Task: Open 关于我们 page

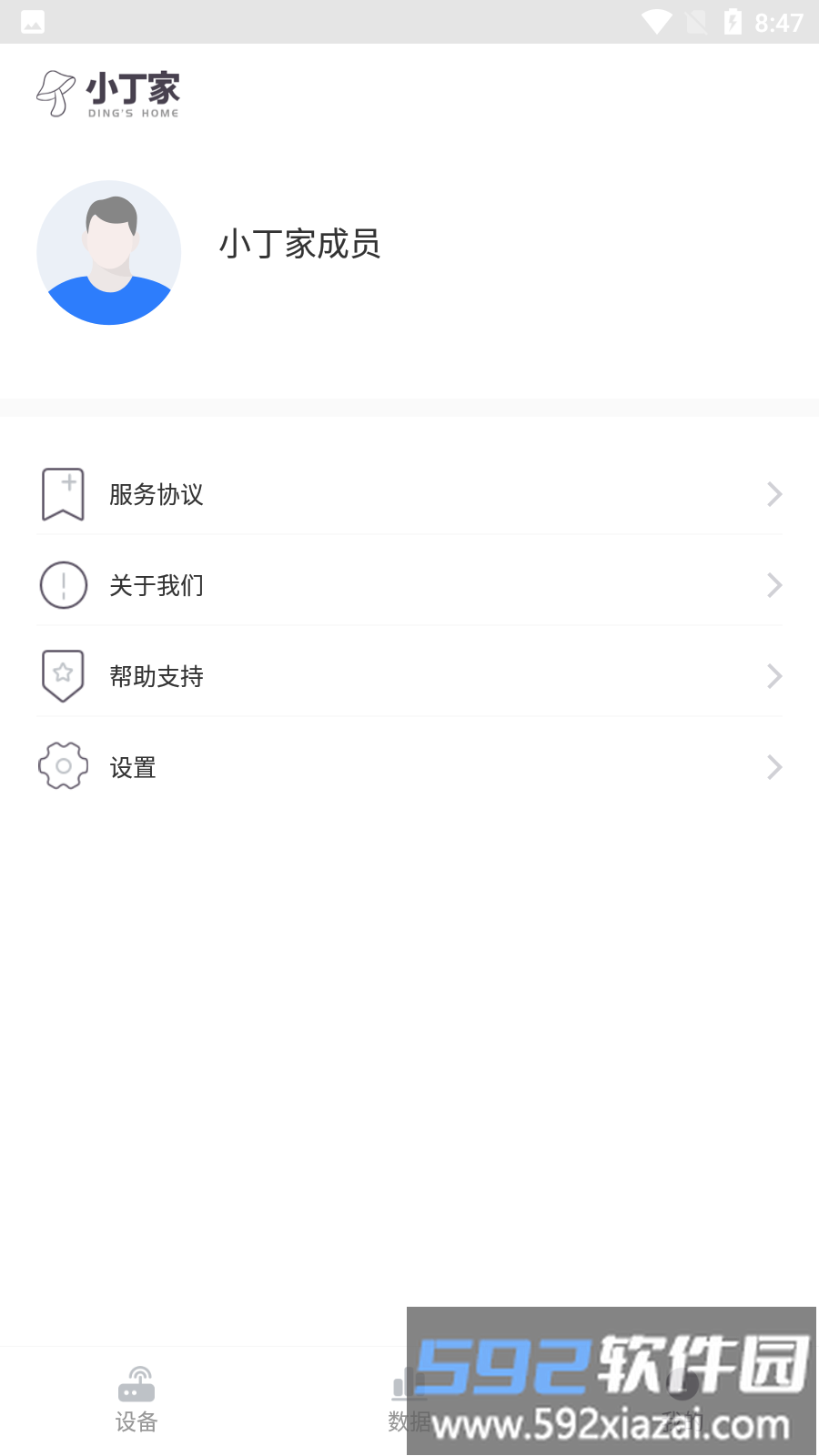Action: [409, 585]
